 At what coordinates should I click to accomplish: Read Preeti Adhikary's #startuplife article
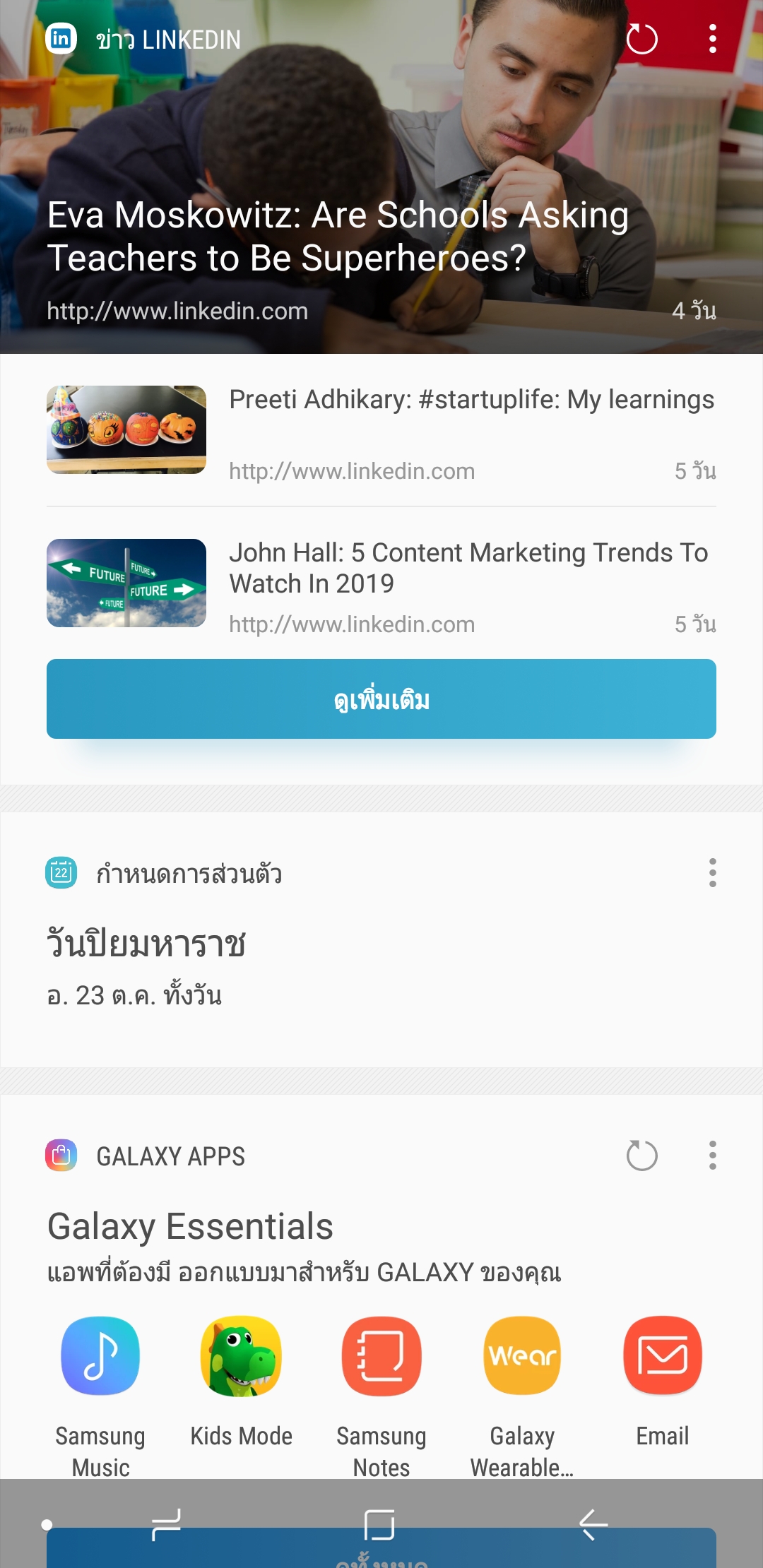(x=471, y=400)
